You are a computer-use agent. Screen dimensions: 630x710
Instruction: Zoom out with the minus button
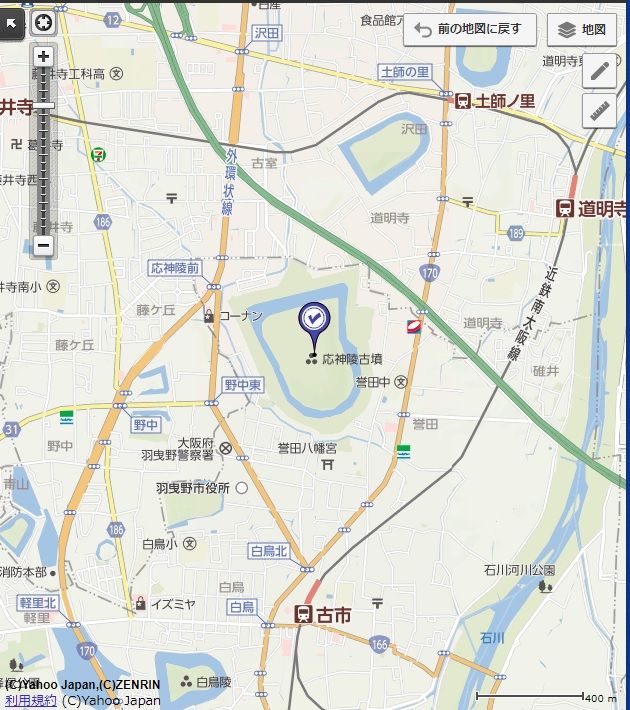[43, 245]
